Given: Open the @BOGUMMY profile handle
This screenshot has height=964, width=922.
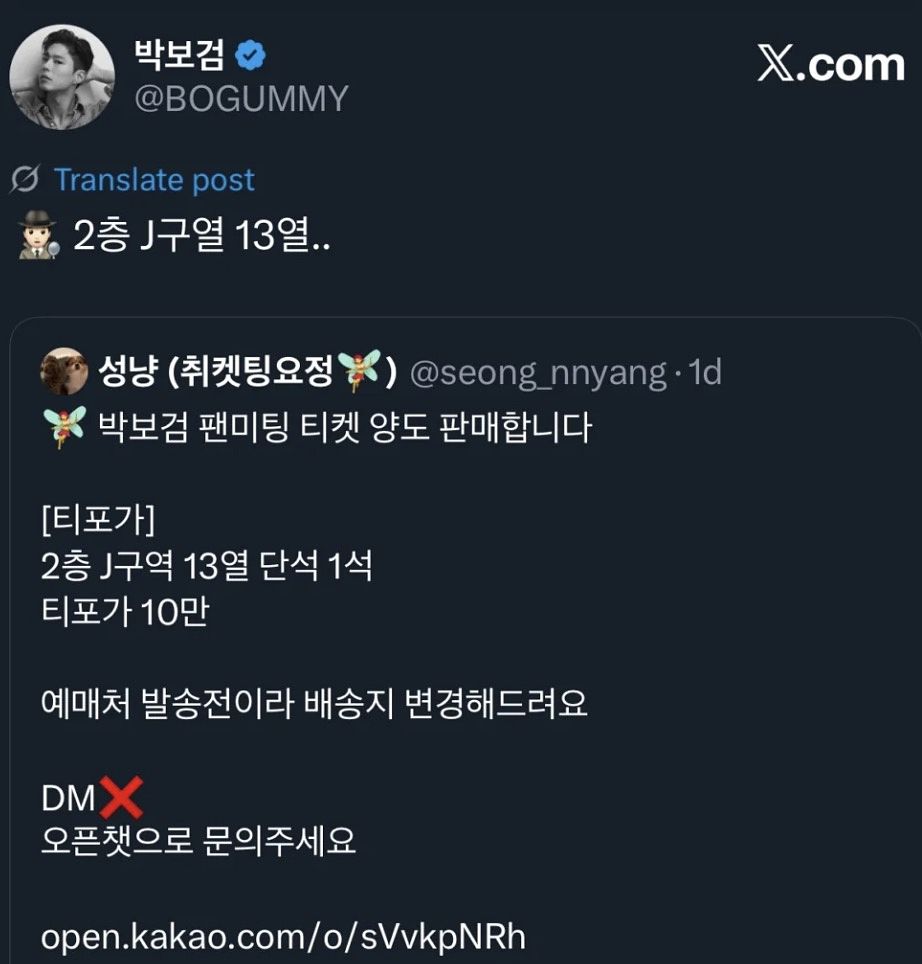Looking at the screenshot, I should pyautogui.click(x=241, y=99).
